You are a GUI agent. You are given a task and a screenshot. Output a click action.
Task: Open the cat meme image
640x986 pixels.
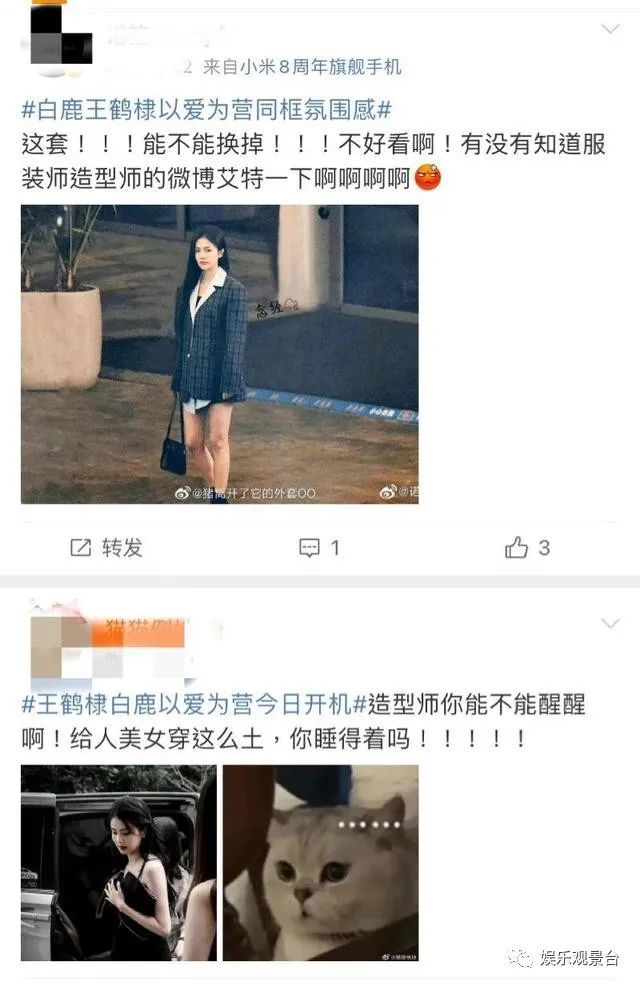click(x=320, y=862)
